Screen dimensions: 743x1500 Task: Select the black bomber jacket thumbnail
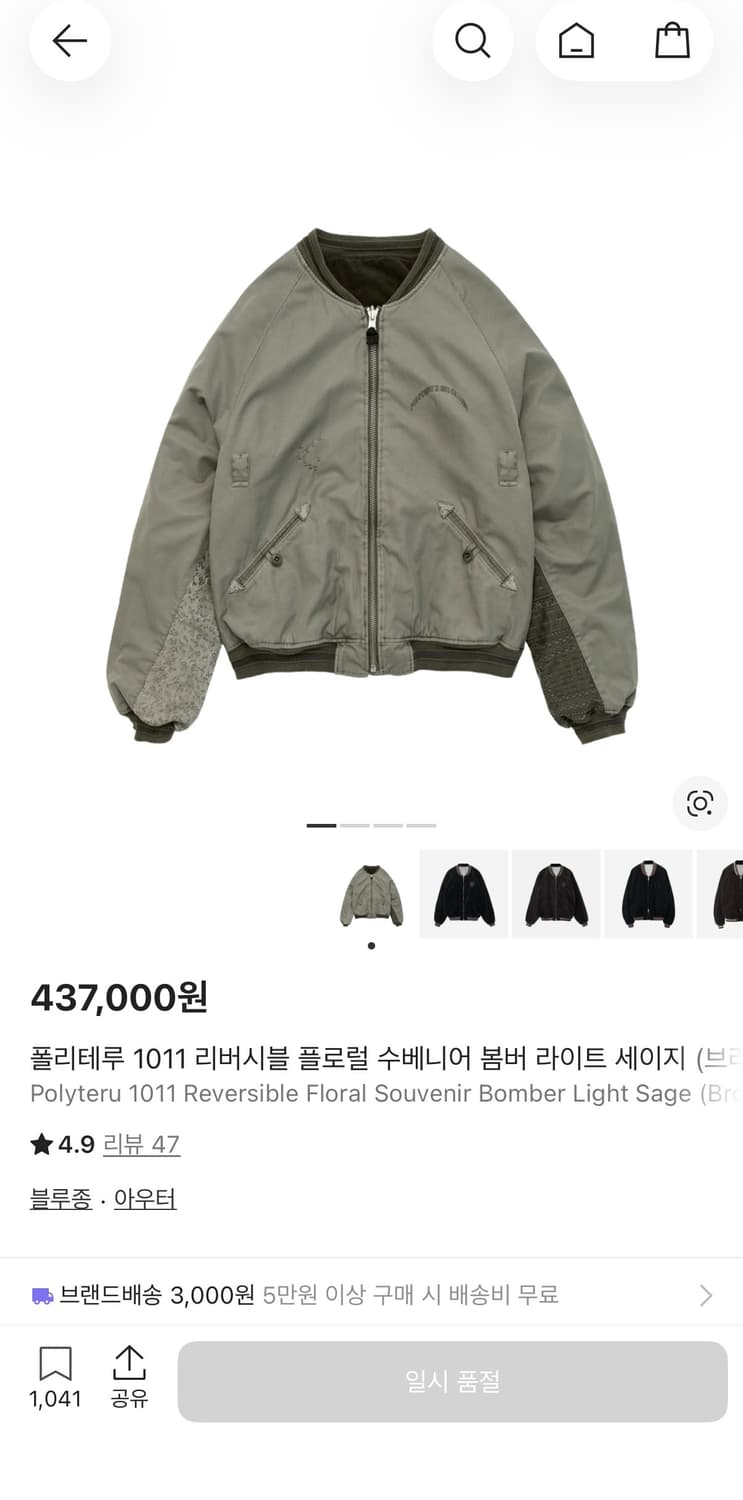[463, 893]
